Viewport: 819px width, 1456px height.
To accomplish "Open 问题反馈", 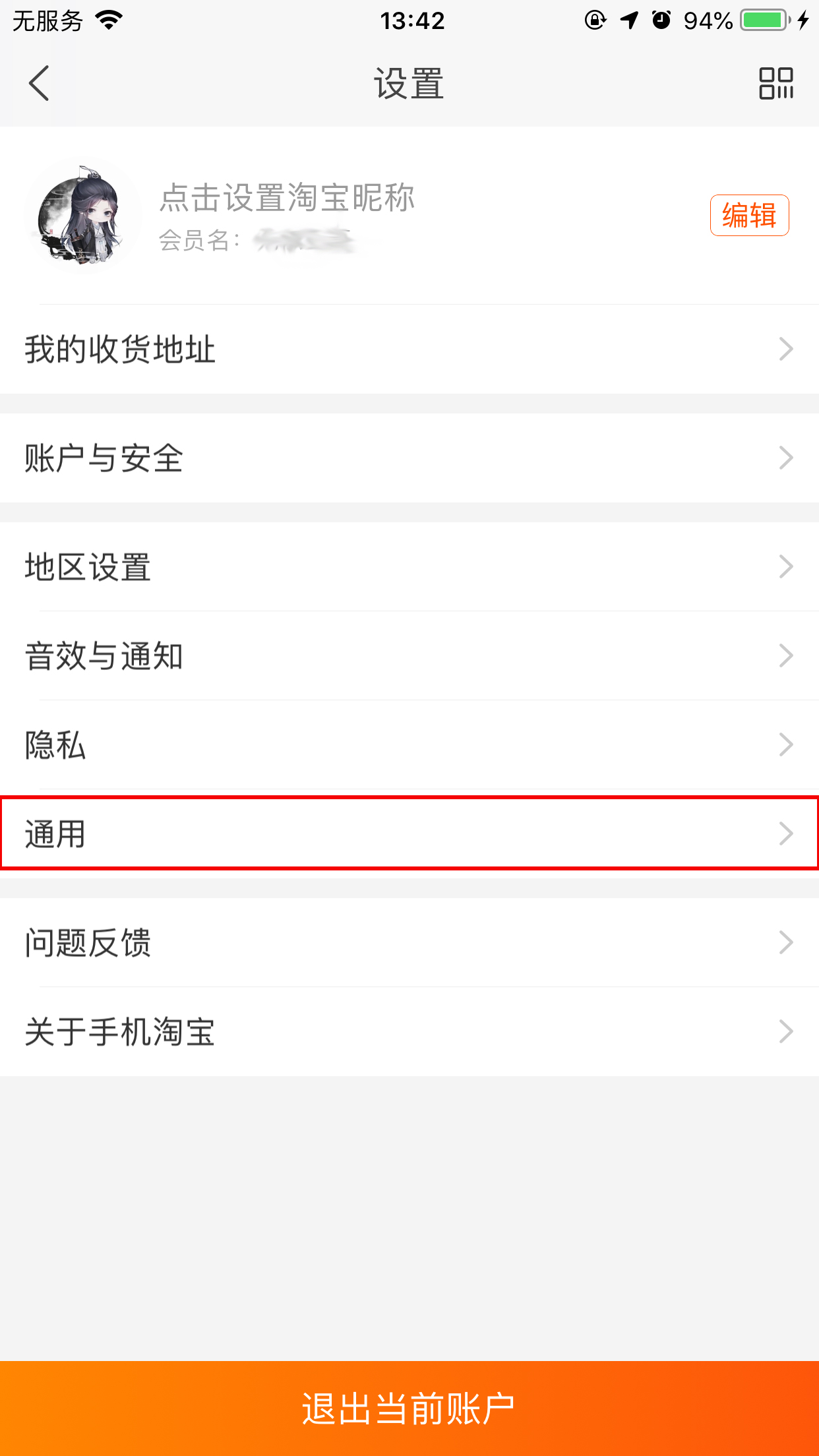I will click(409, 942).
